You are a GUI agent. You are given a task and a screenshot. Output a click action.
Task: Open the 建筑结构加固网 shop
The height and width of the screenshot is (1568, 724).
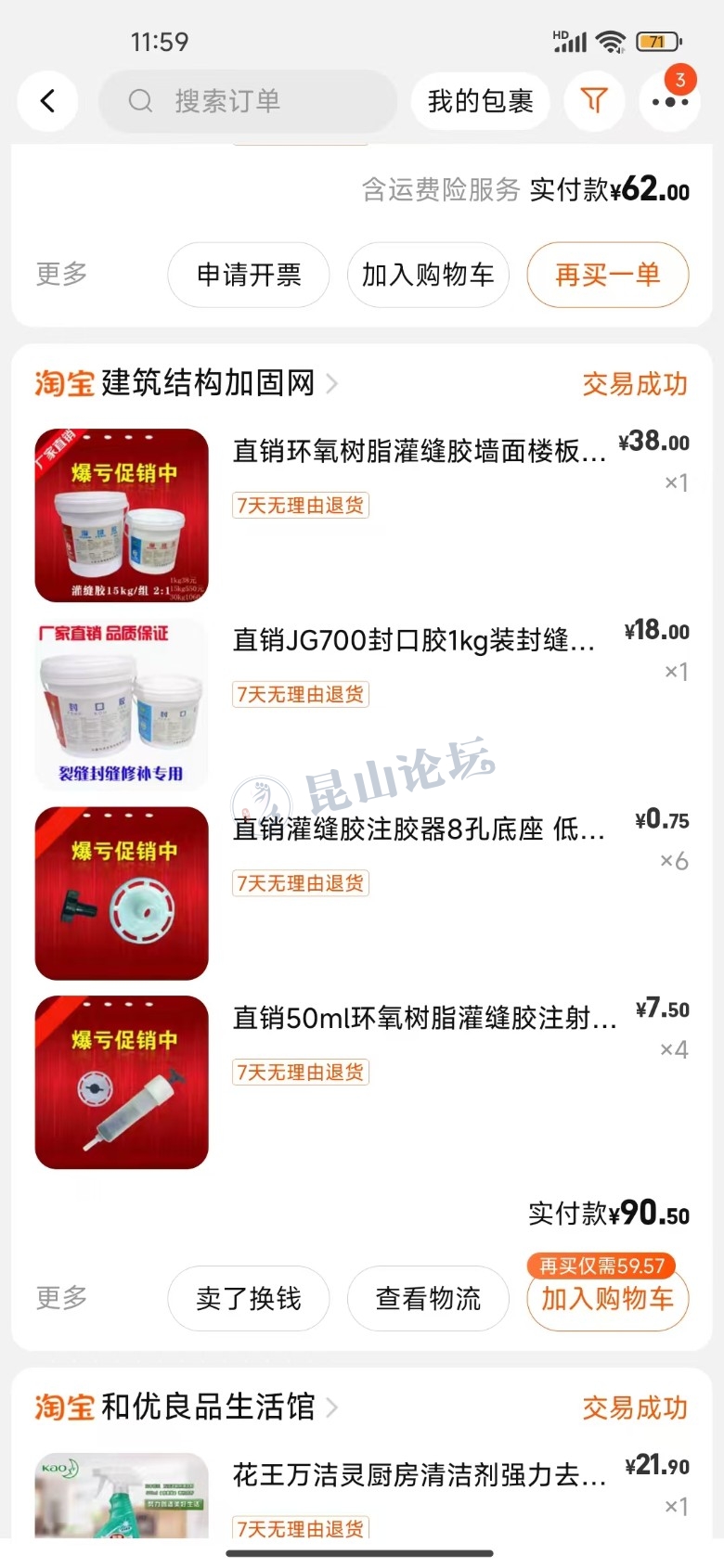point(208,382)
